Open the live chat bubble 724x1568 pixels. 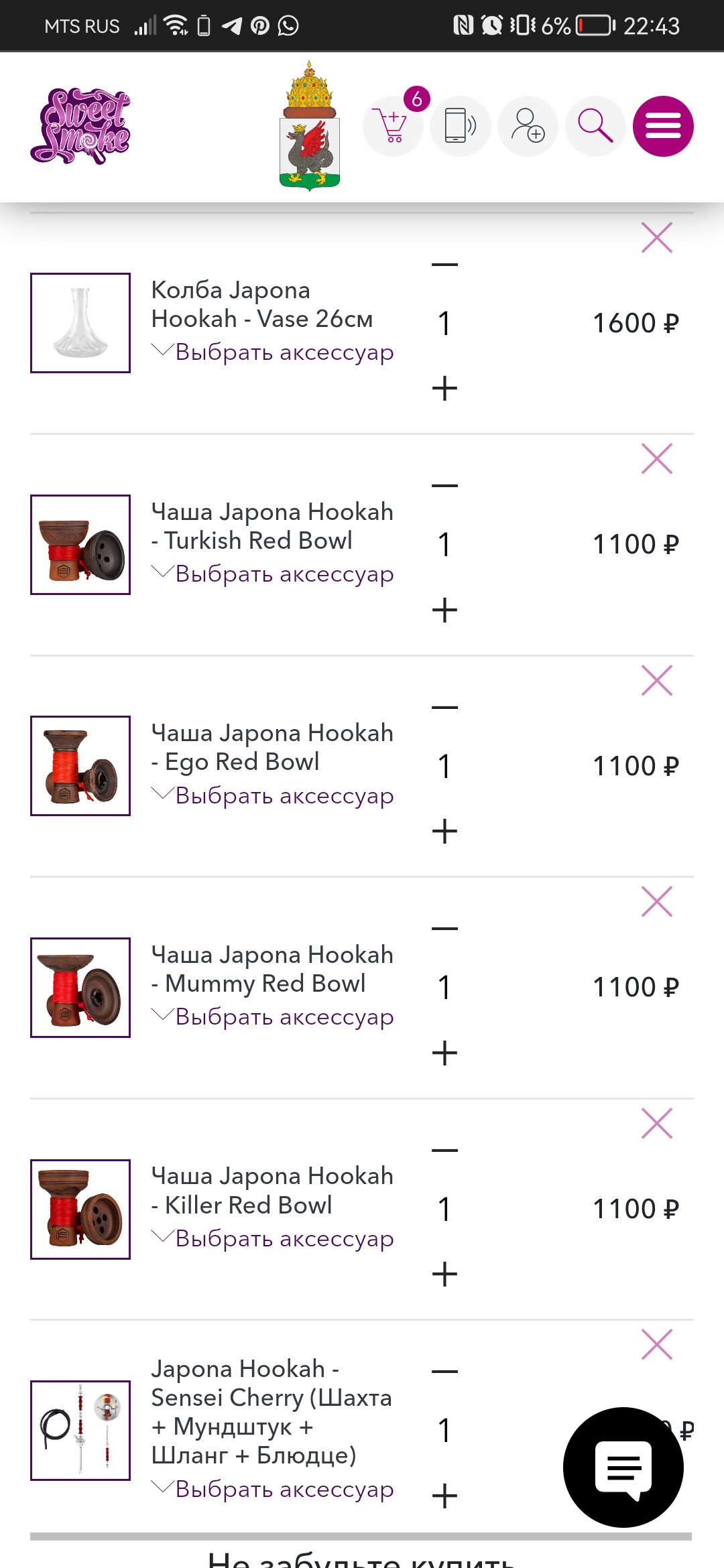[x=623, y=1467]
